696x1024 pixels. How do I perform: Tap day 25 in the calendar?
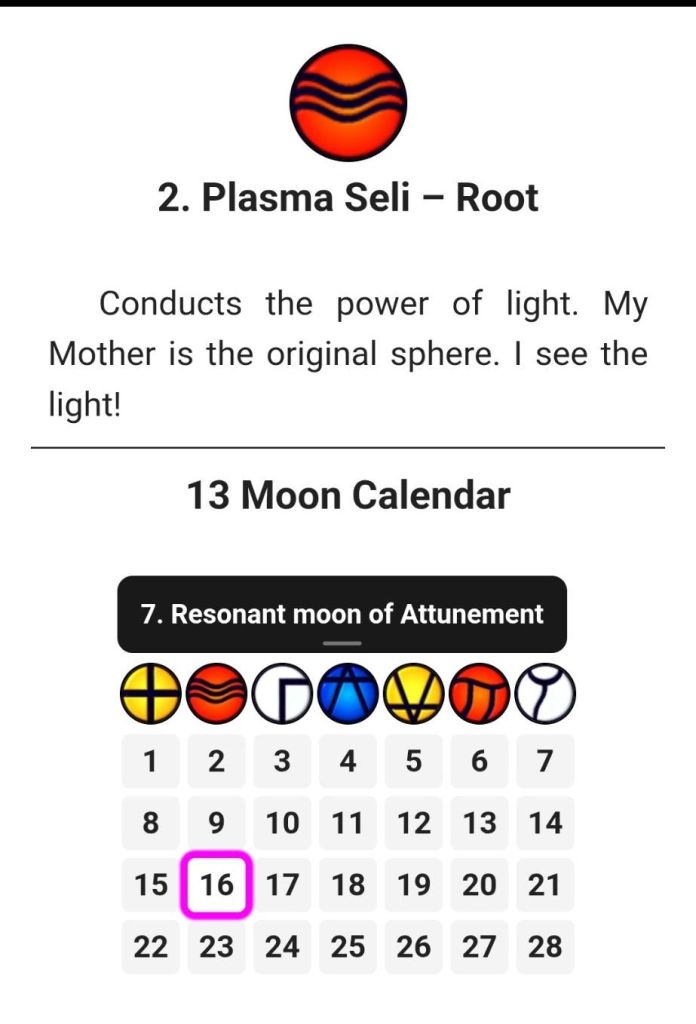pyautogui.click(x=347, y=947)
